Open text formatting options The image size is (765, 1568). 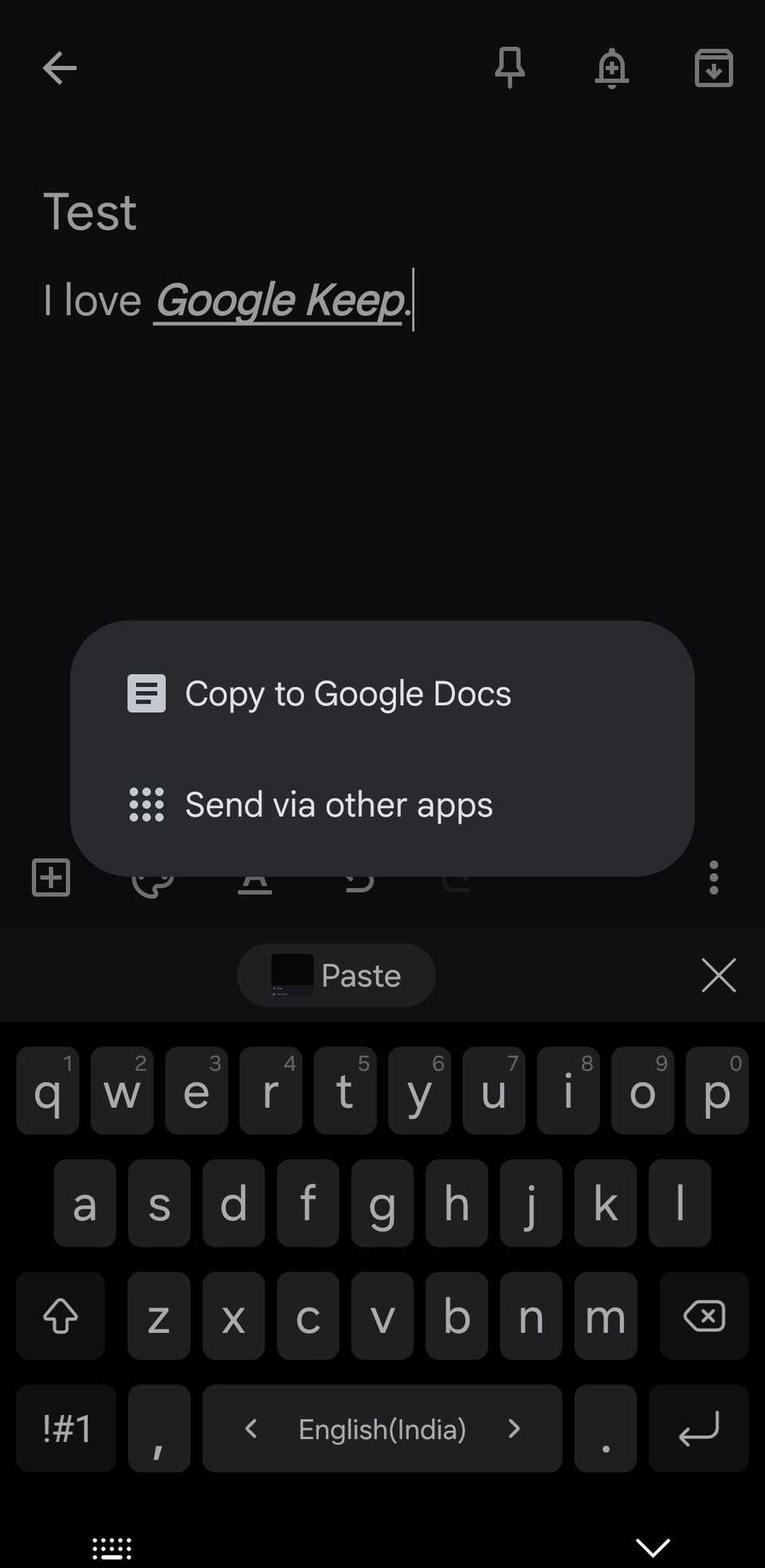coord(255,880)
